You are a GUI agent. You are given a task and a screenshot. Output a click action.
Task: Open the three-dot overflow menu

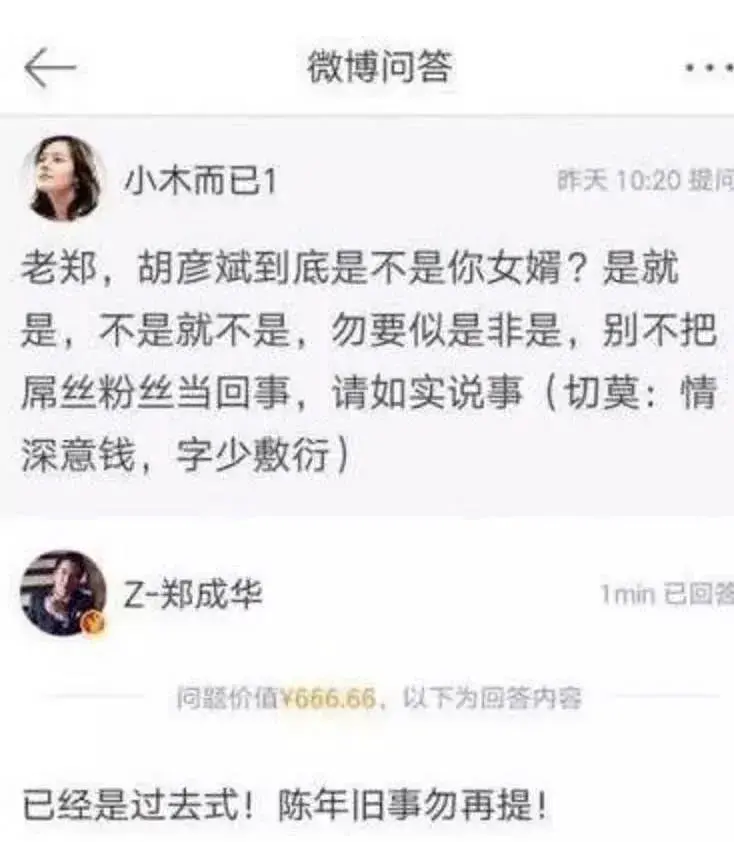point(708,67)
